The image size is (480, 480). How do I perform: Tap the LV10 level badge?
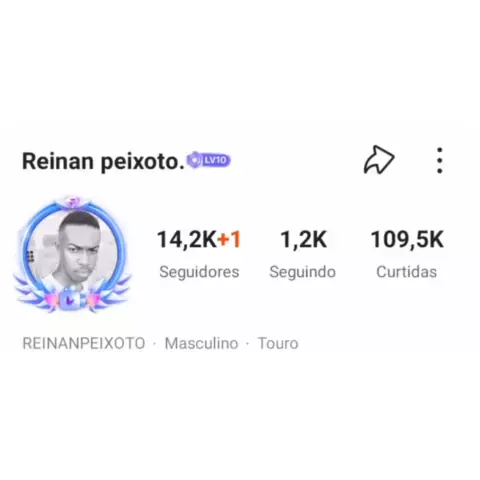point(209,160)
